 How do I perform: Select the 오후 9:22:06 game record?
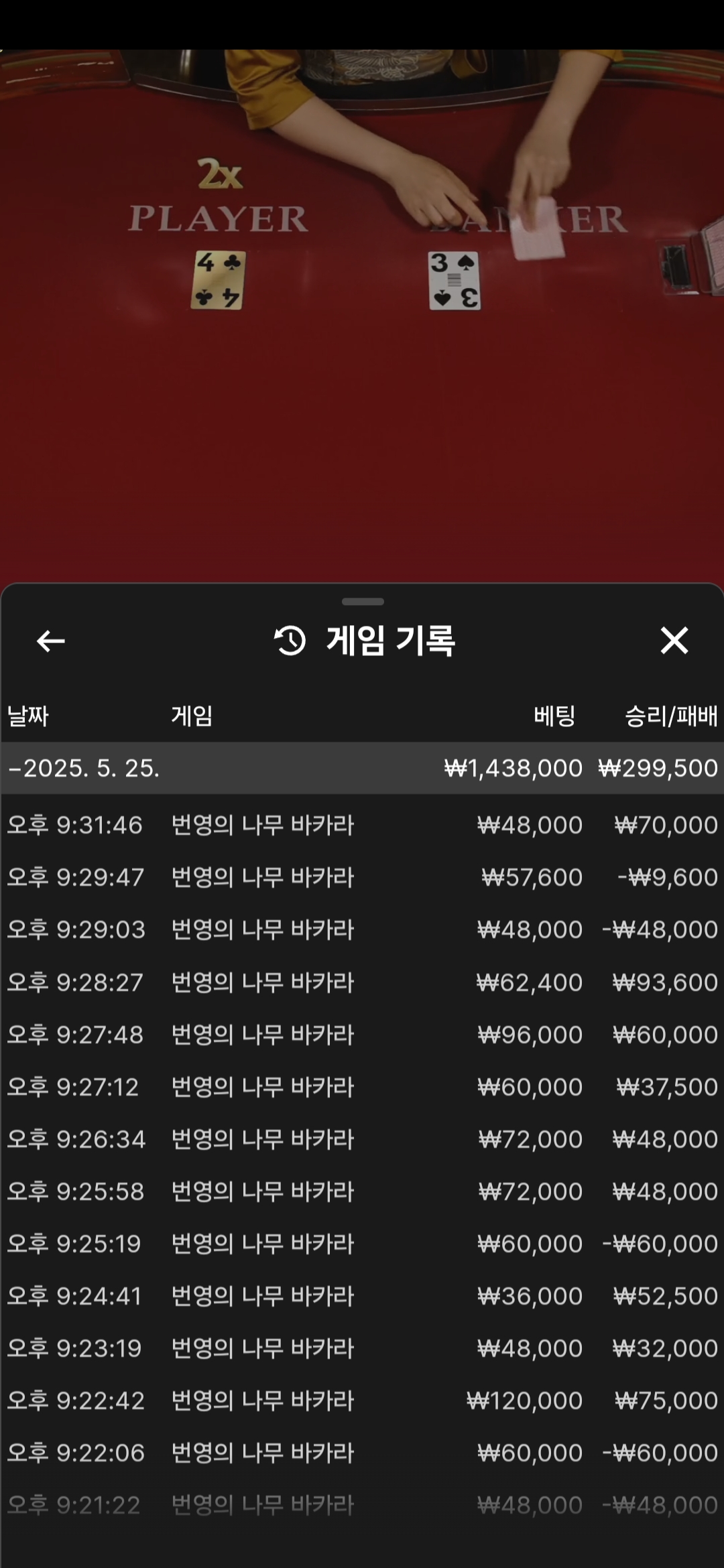[x=362, y=1453]
